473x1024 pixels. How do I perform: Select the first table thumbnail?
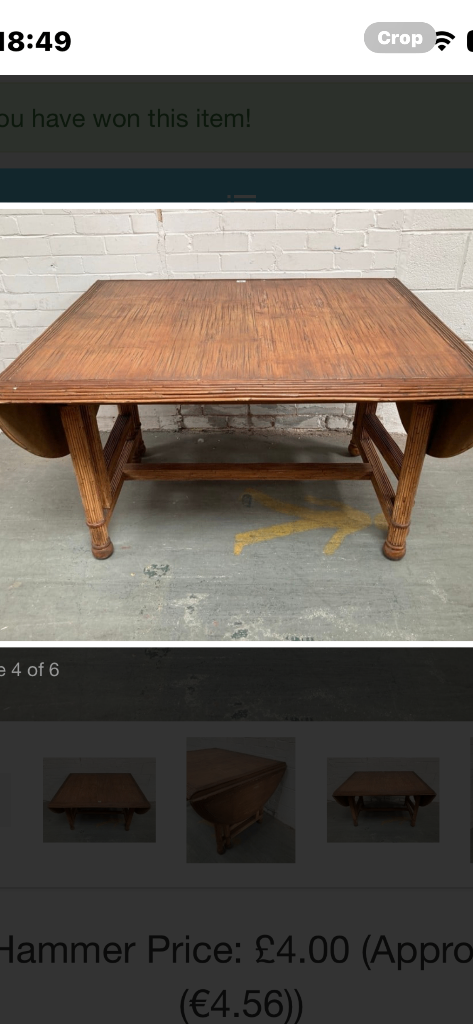(x=99, y=799)
